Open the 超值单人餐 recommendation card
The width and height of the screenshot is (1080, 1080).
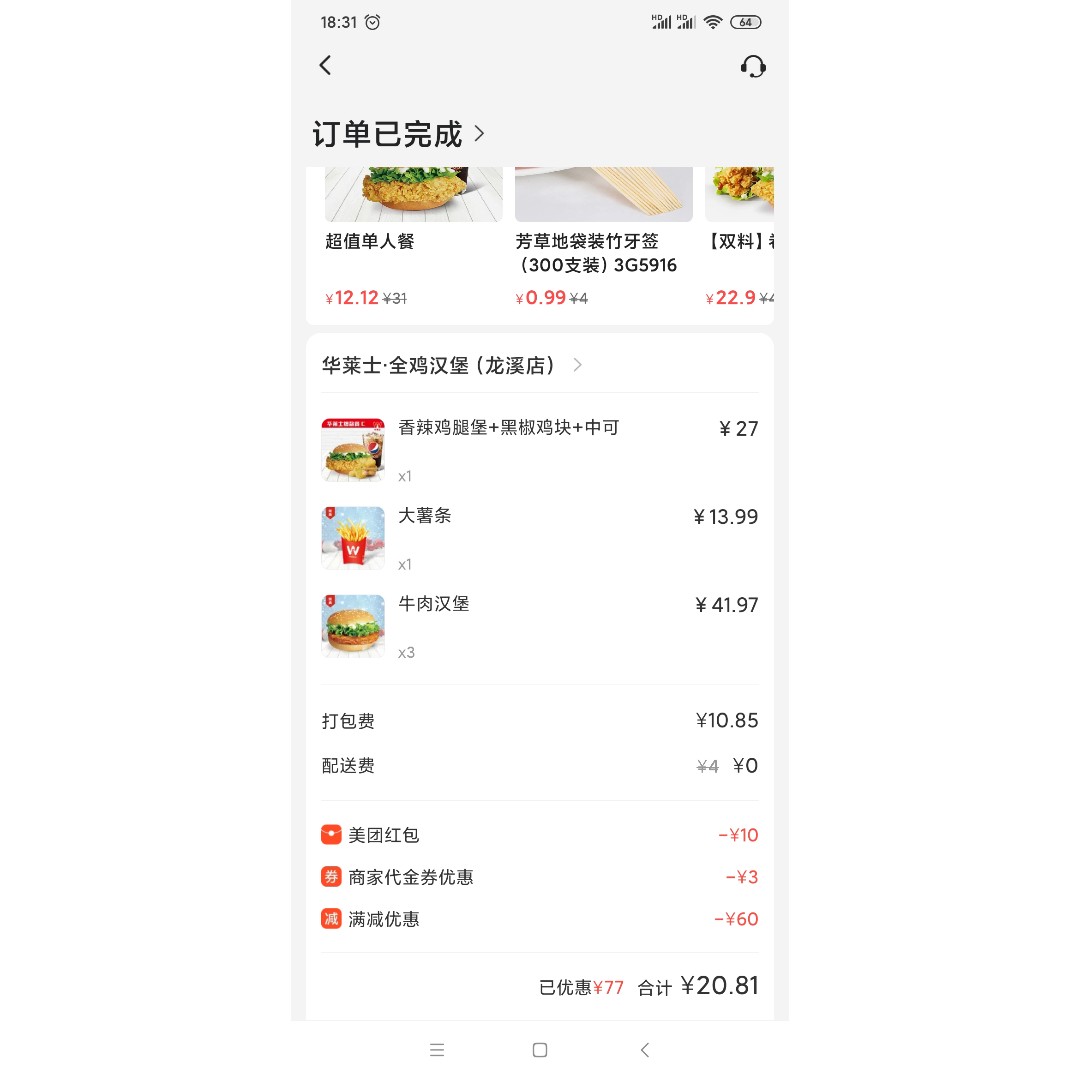pyautogui.click(x=413, y=238)
